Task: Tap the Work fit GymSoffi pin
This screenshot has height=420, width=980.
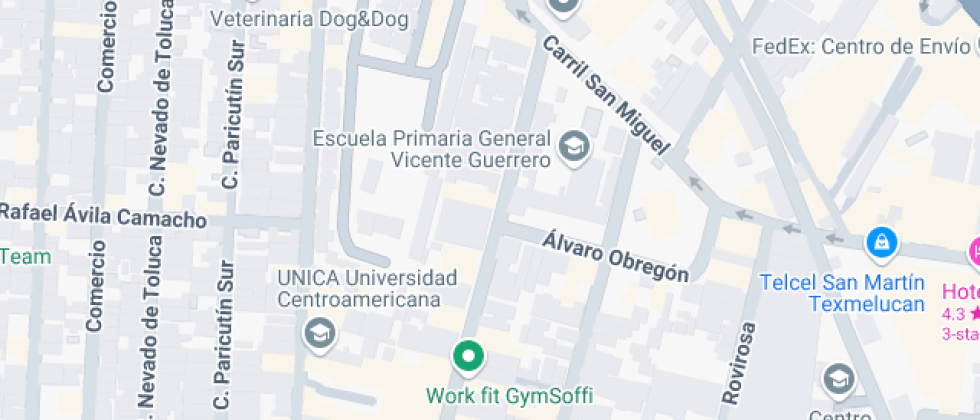Action: 469,357
